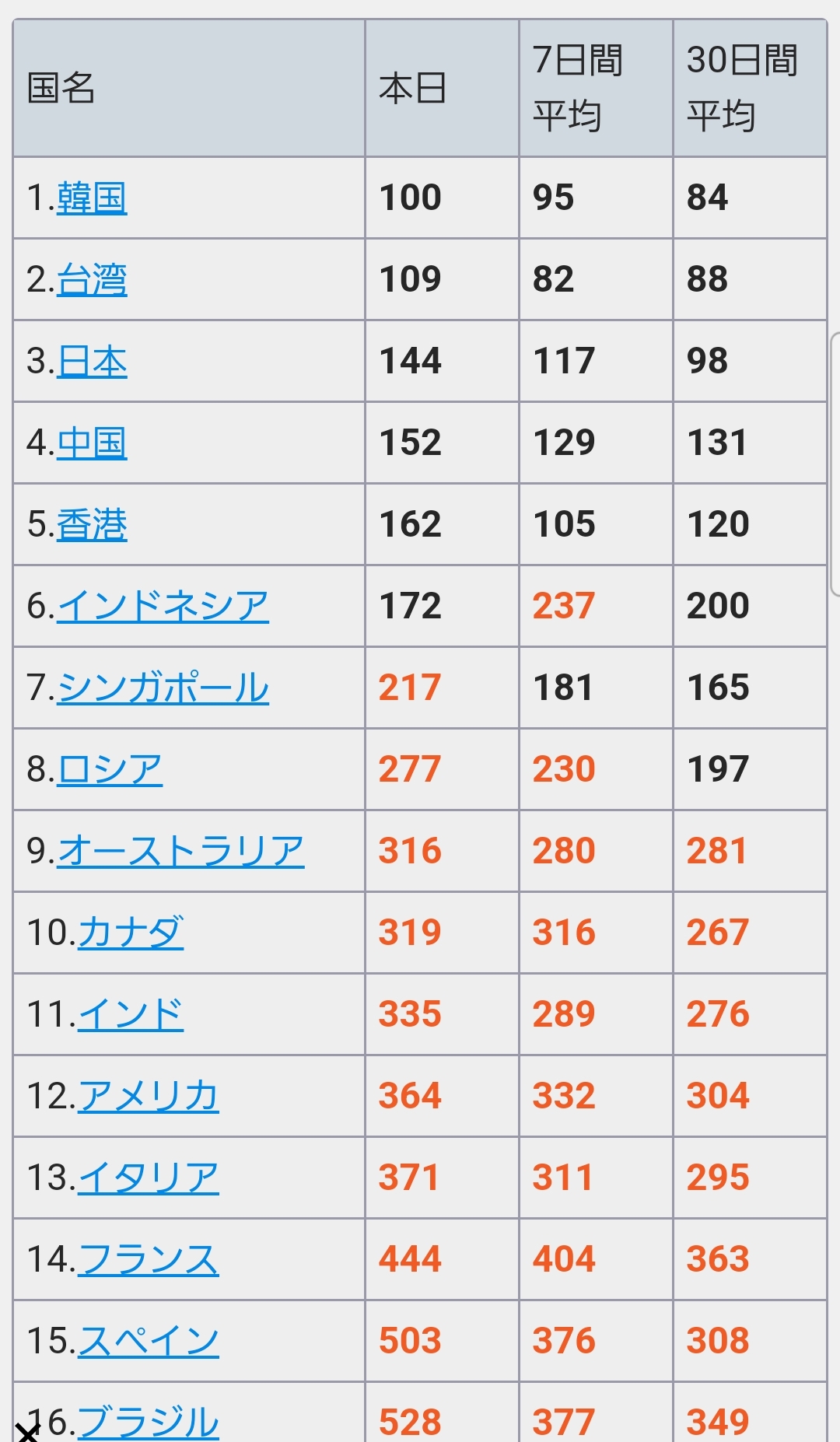840x1442 pixels.
Task: Open the 日本 link
Action: pos(92,361)
